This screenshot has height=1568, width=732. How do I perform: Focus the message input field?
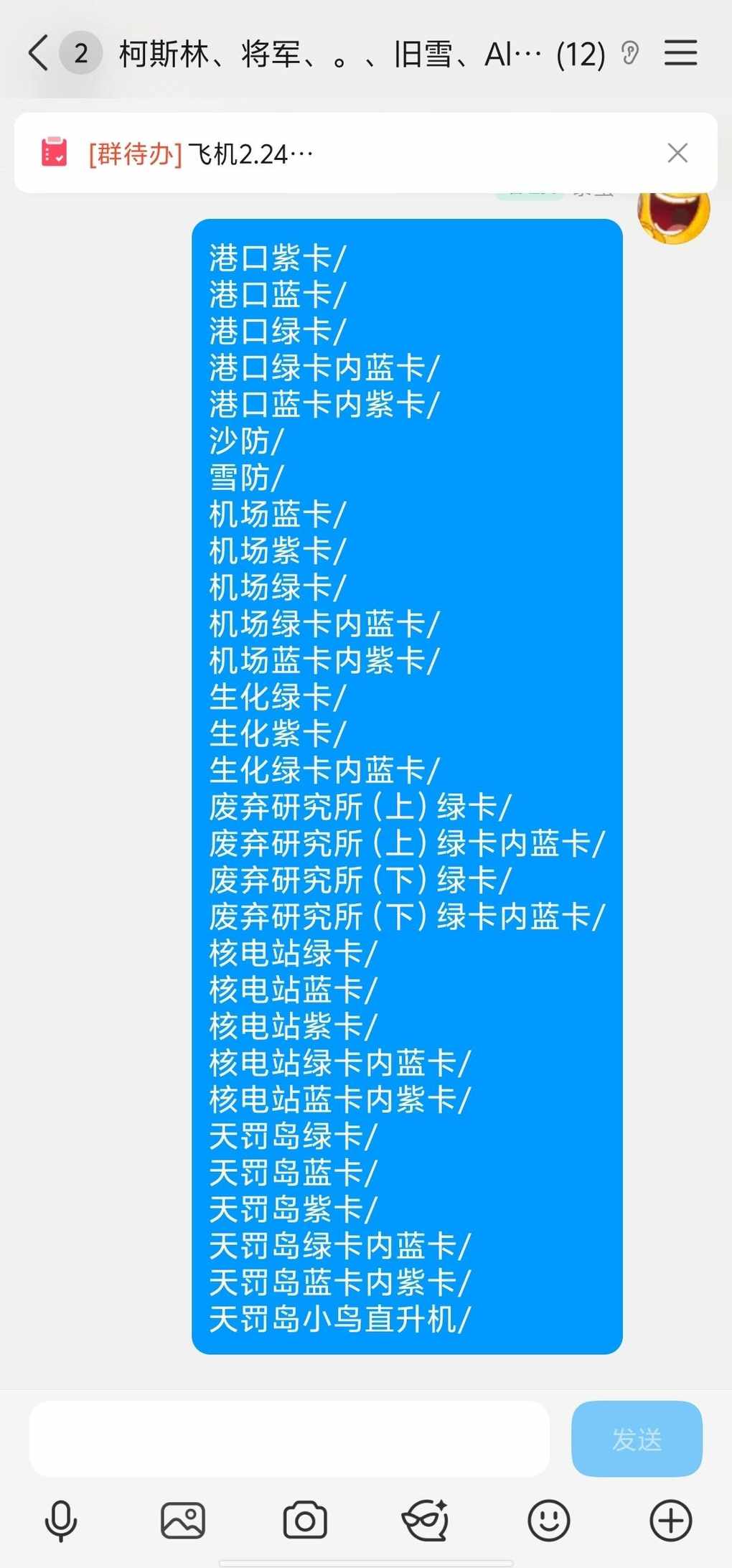point(289,1438)
